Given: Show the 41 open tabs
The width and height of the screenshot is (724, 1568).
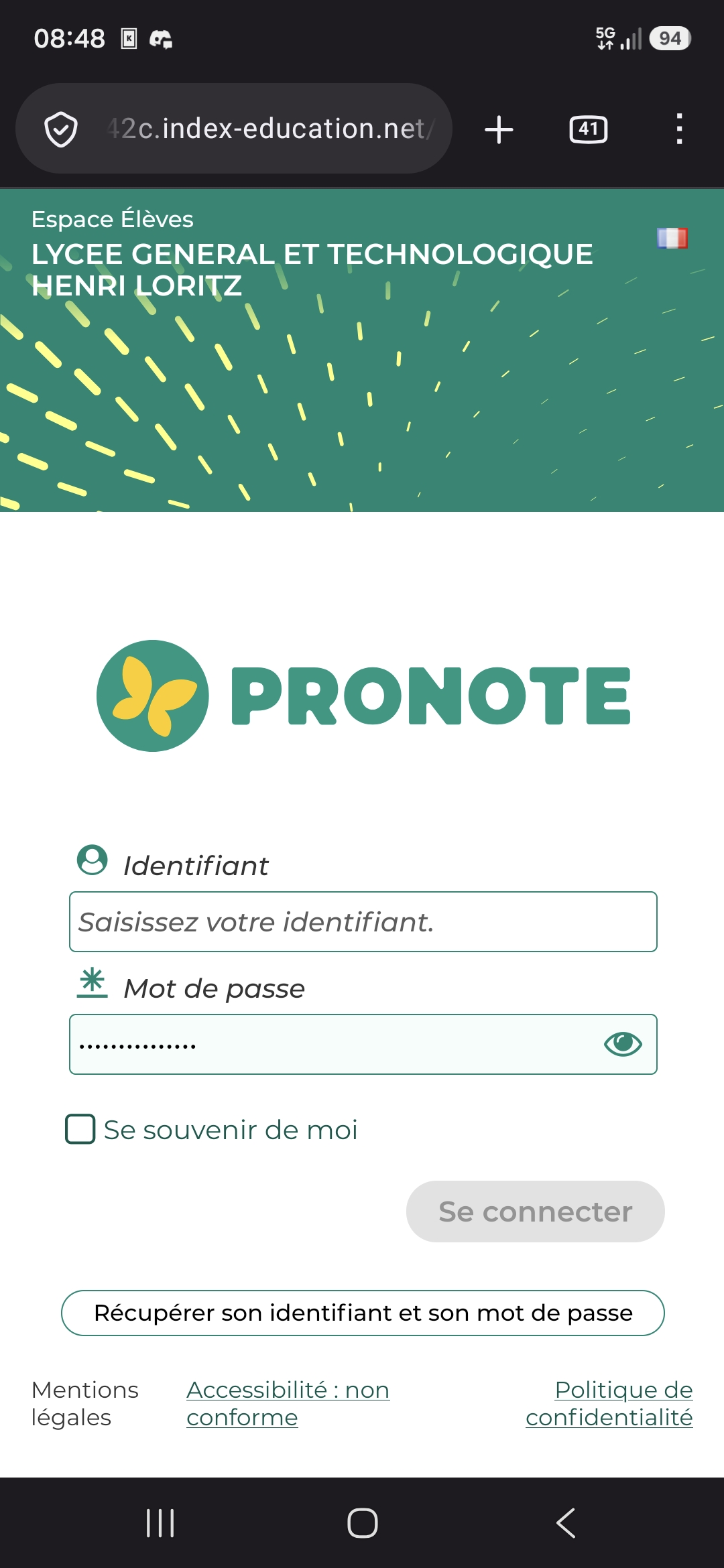Looking at the screenshot, I should (x=588, y=129).
